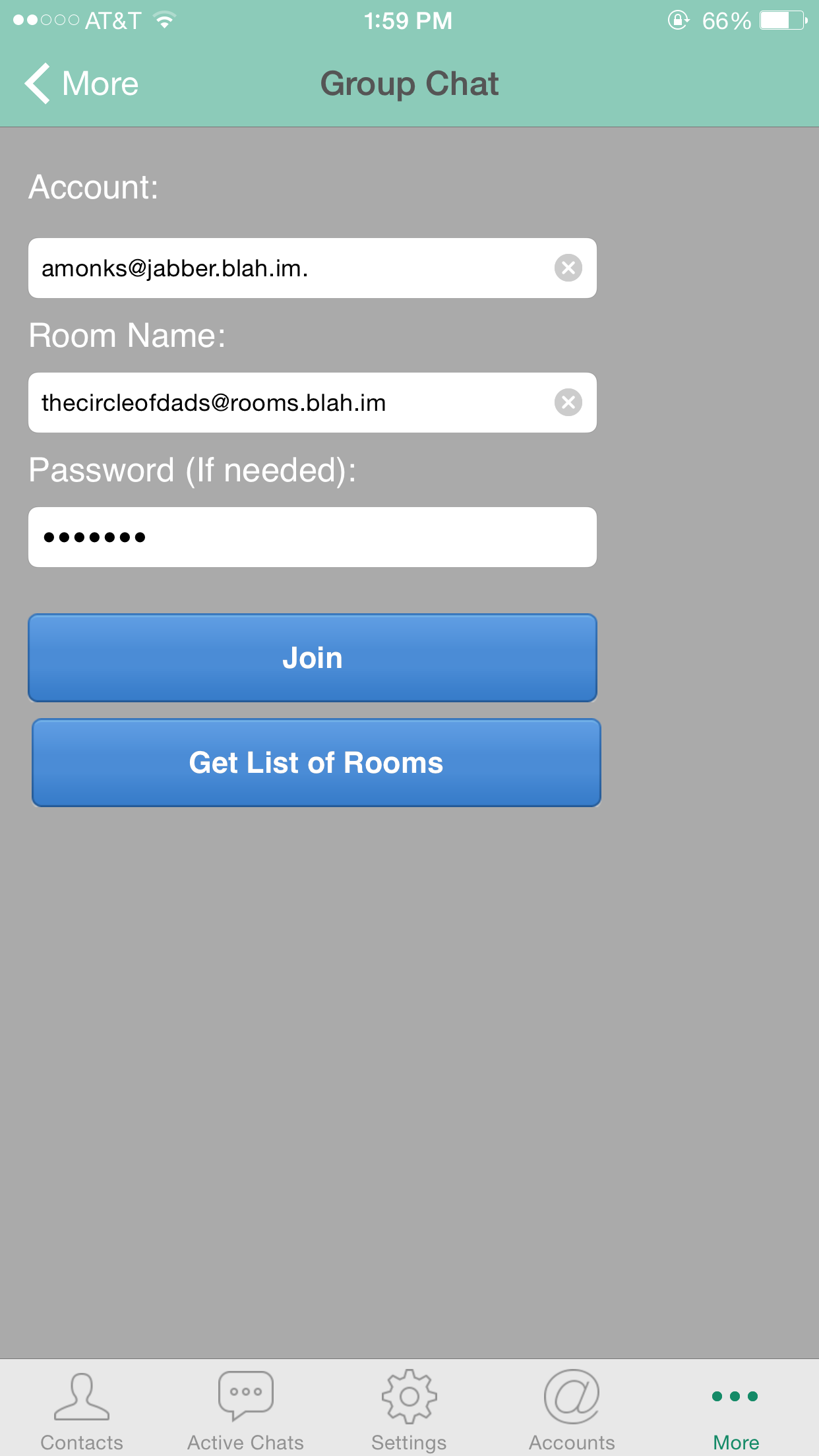Join the group chat room

[x=312, y=657]
